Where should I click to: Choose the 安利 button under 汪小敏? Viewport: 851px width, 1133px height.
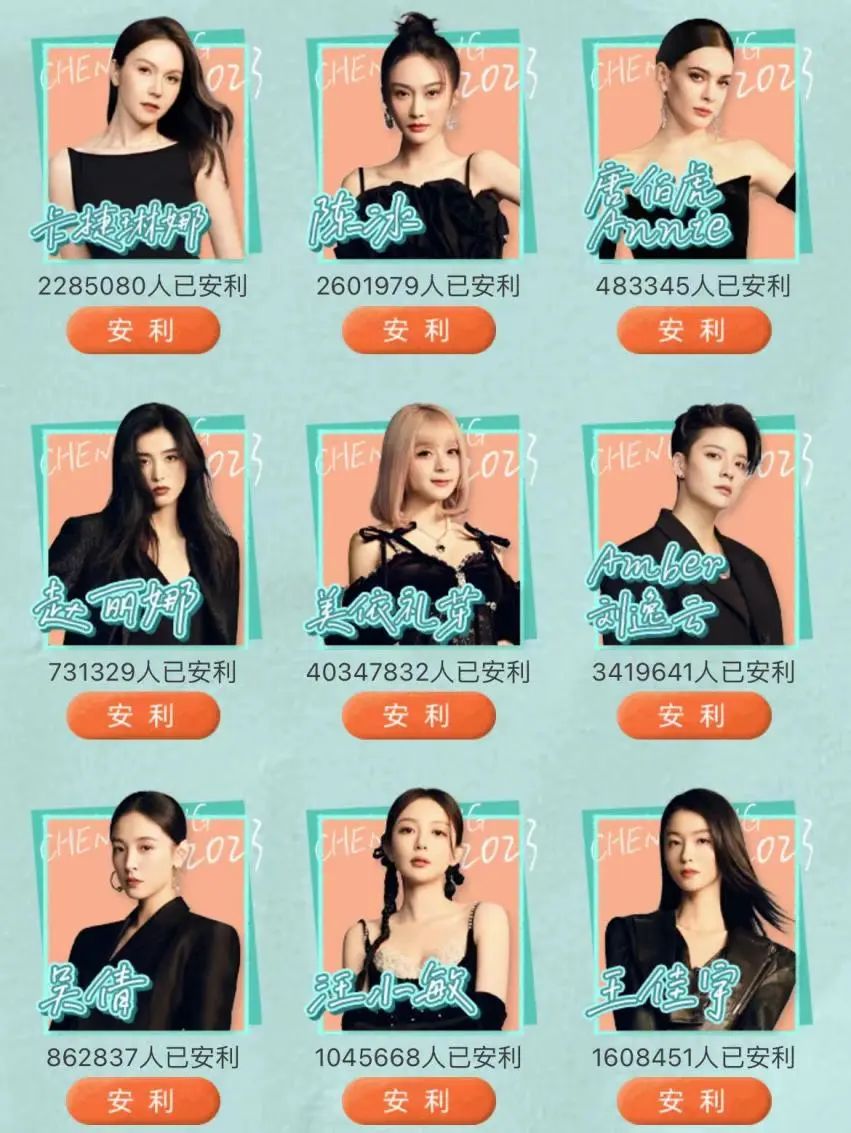tap(418, 1101)
